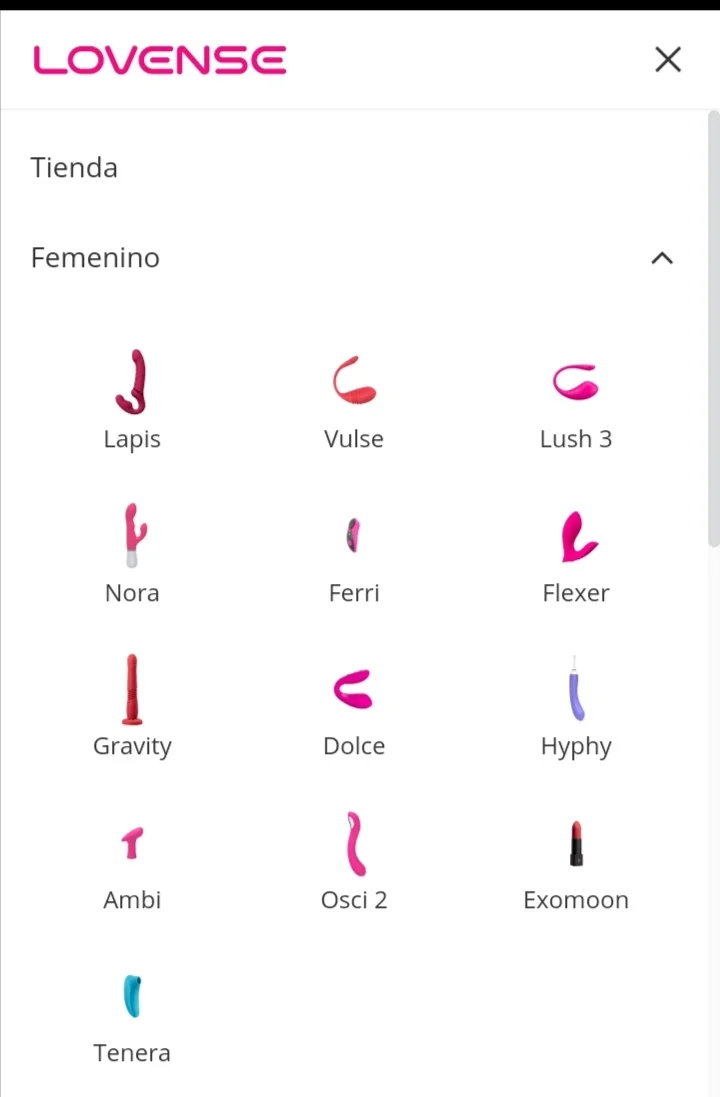Open the Hyphy product
The height and width of the screenshot is (1097, 720).
point(576,706)
